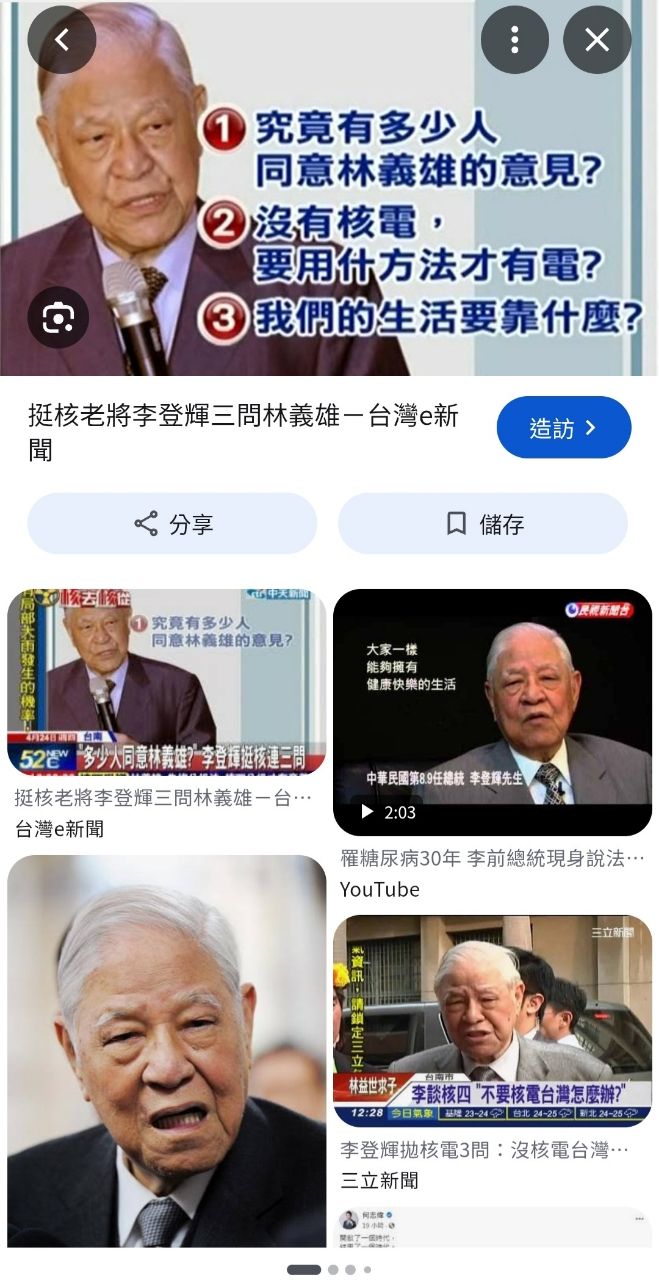
Task: Save the image with 儲存
Action: pos(483,524)
